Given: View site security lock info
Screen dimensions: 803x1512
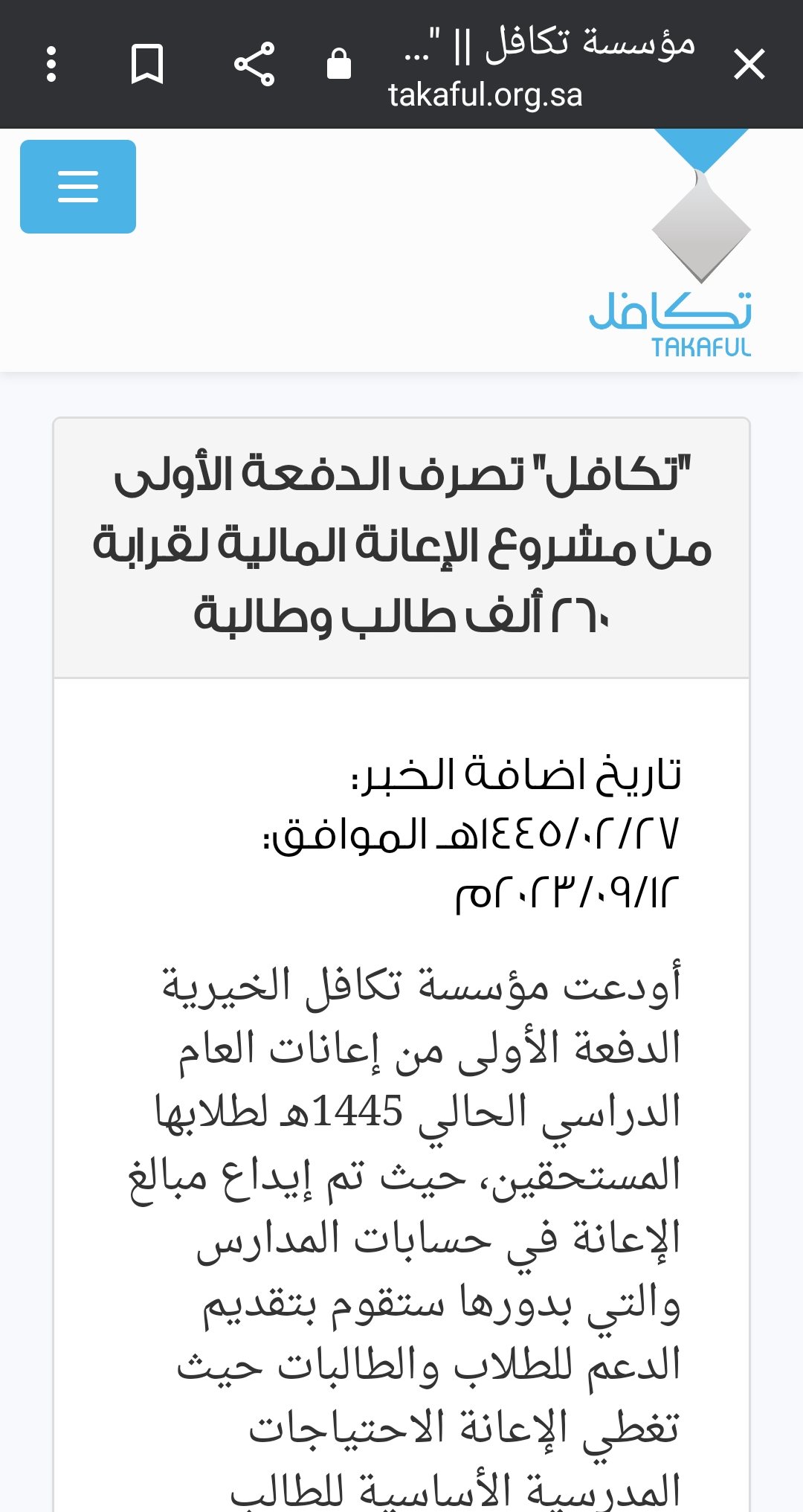Looking at the screenshot, I should [x=339, y=64].
